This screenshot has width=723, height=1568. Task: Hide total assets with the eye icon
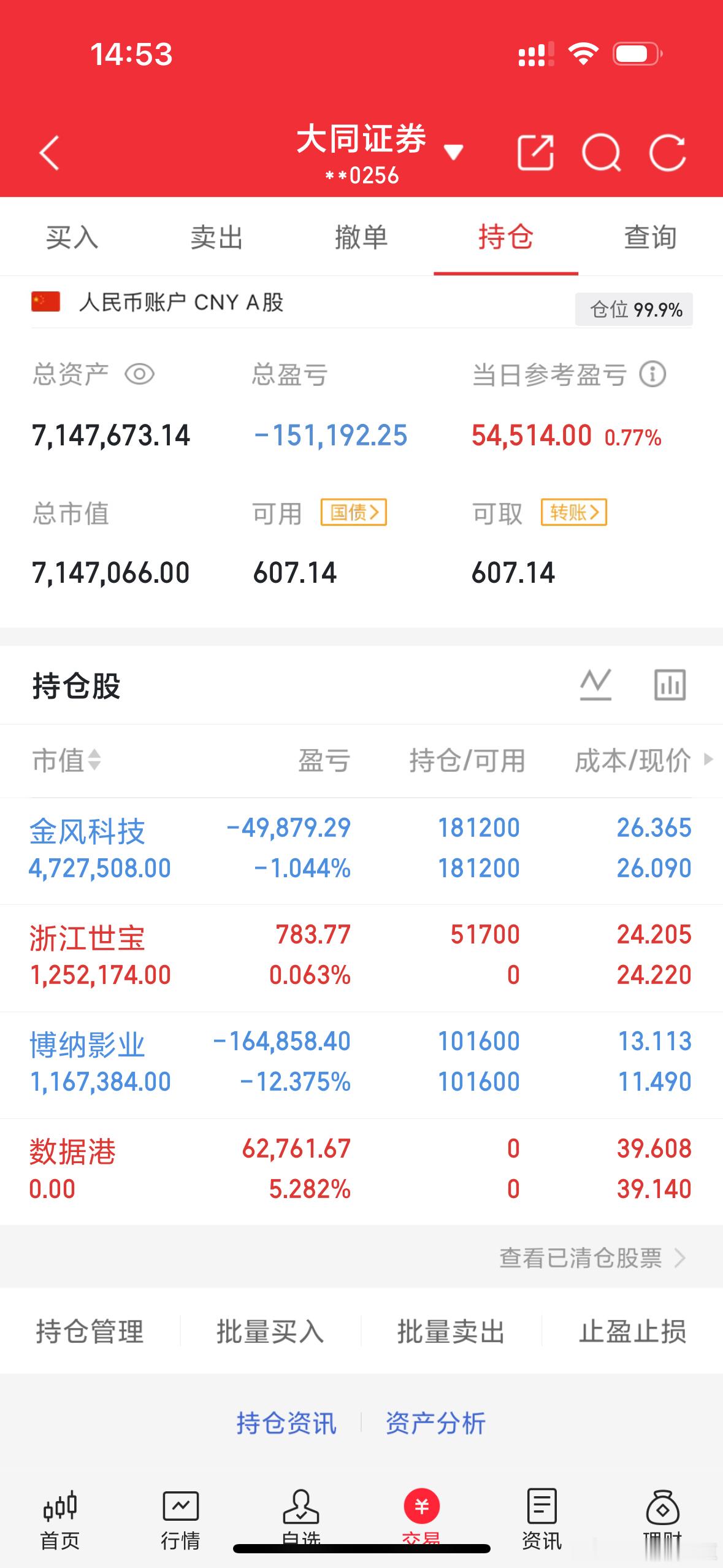pyautogui.click(x=141, y=373)
